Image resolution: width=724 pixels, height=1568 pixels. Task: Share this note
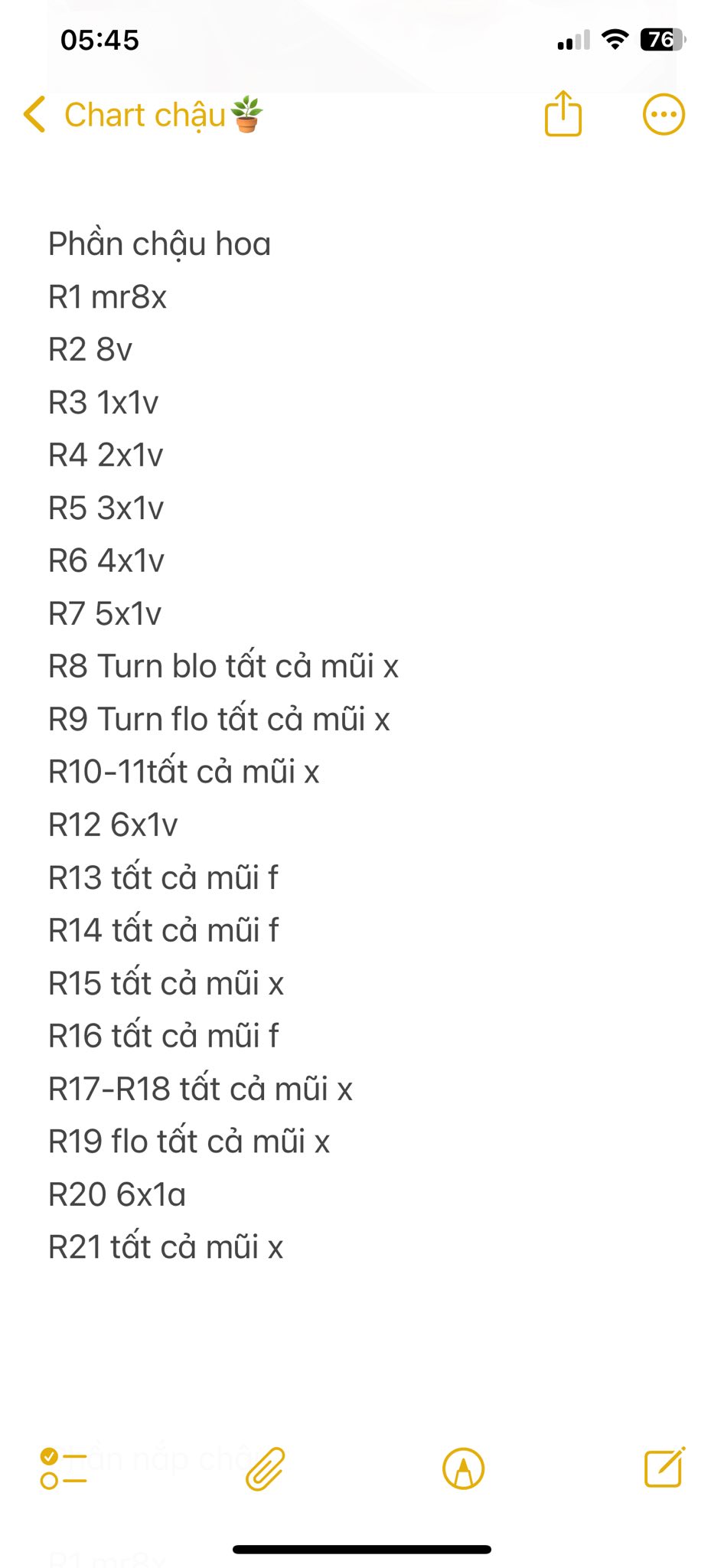point(563,113)
